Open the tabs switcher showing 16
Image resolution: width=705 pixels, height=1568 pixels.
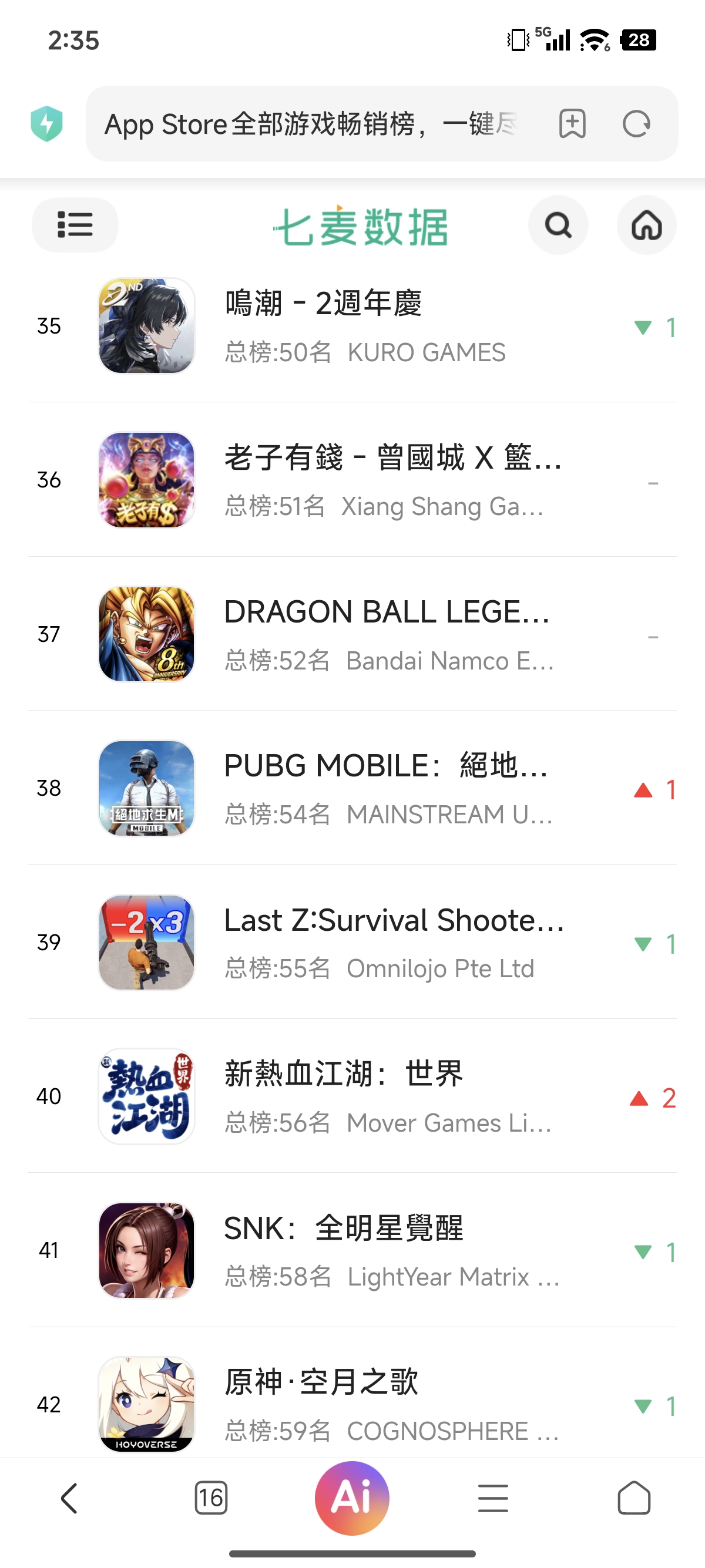211,1498
